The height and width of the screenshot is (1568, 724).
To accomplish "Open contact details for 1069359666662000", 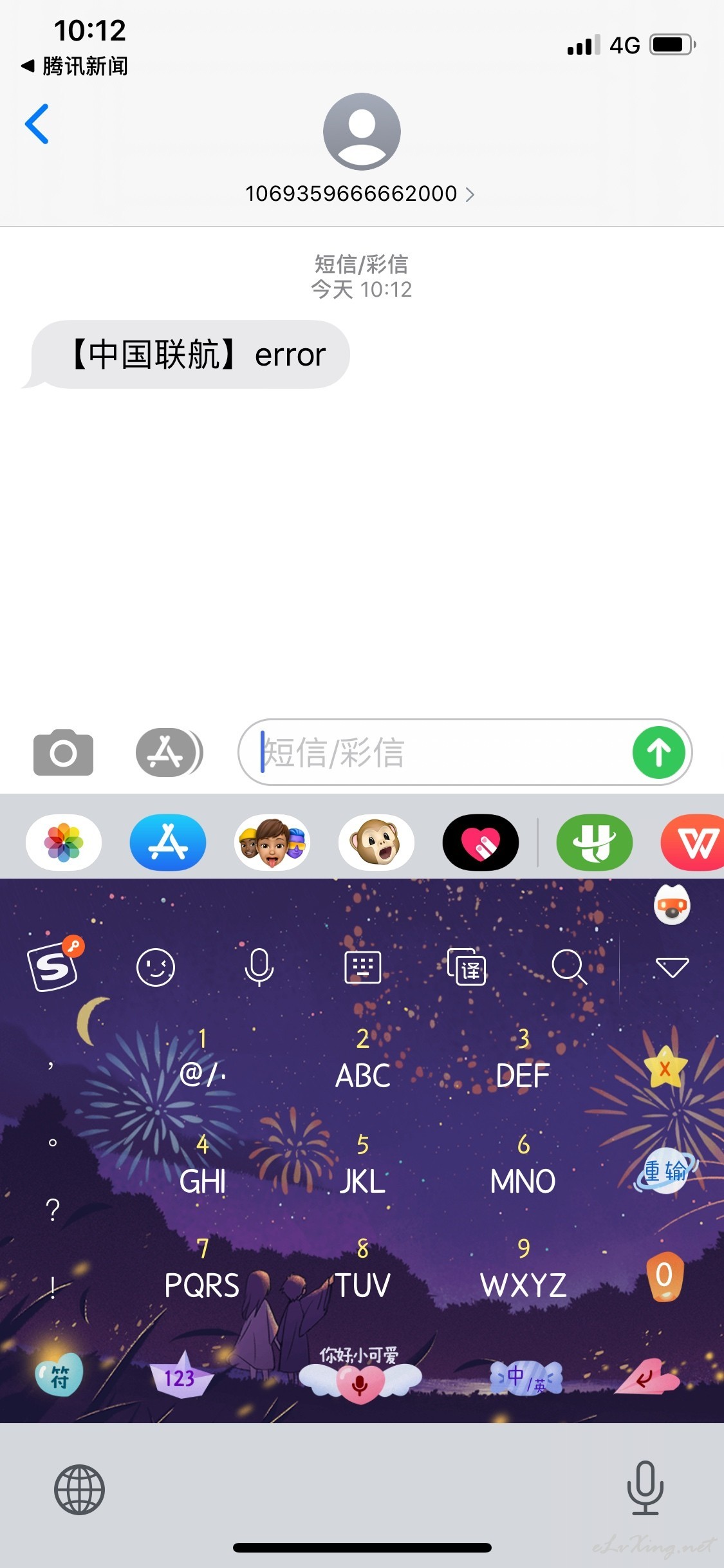I will [360, 194].
